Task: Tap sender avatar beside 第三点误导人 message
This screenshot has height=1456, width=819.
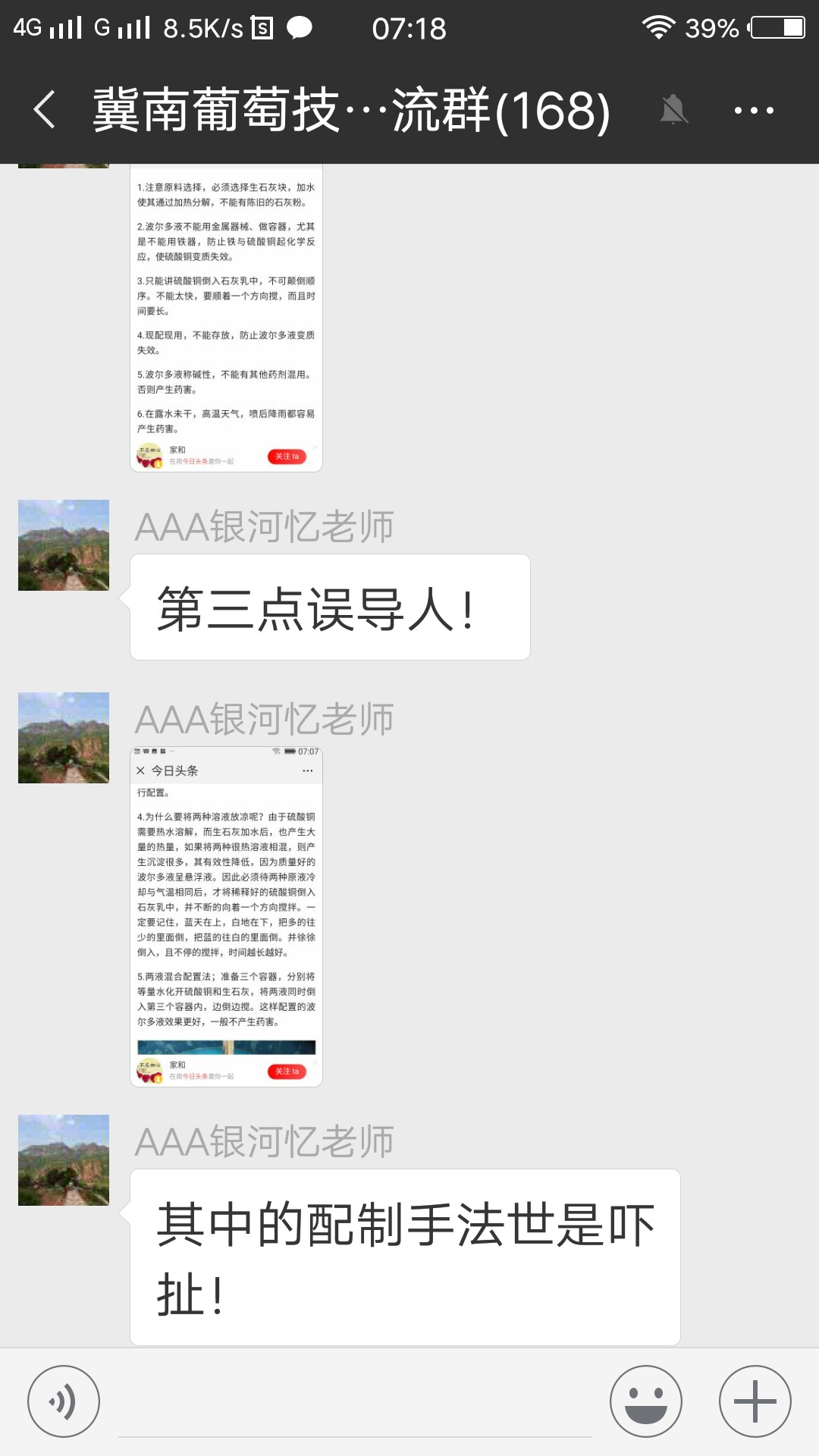Action: tap(64, 545)
